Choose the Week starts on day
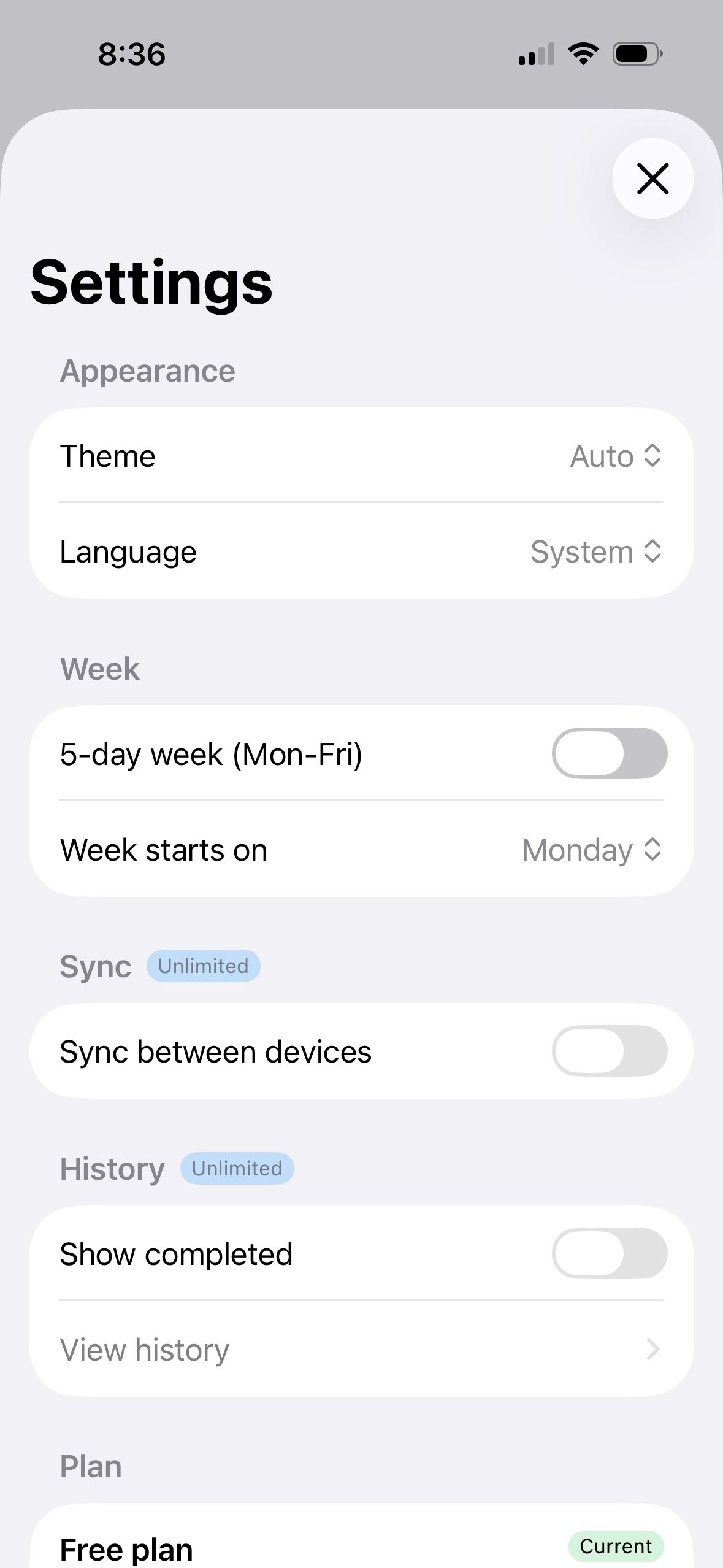 click(591, 850)
